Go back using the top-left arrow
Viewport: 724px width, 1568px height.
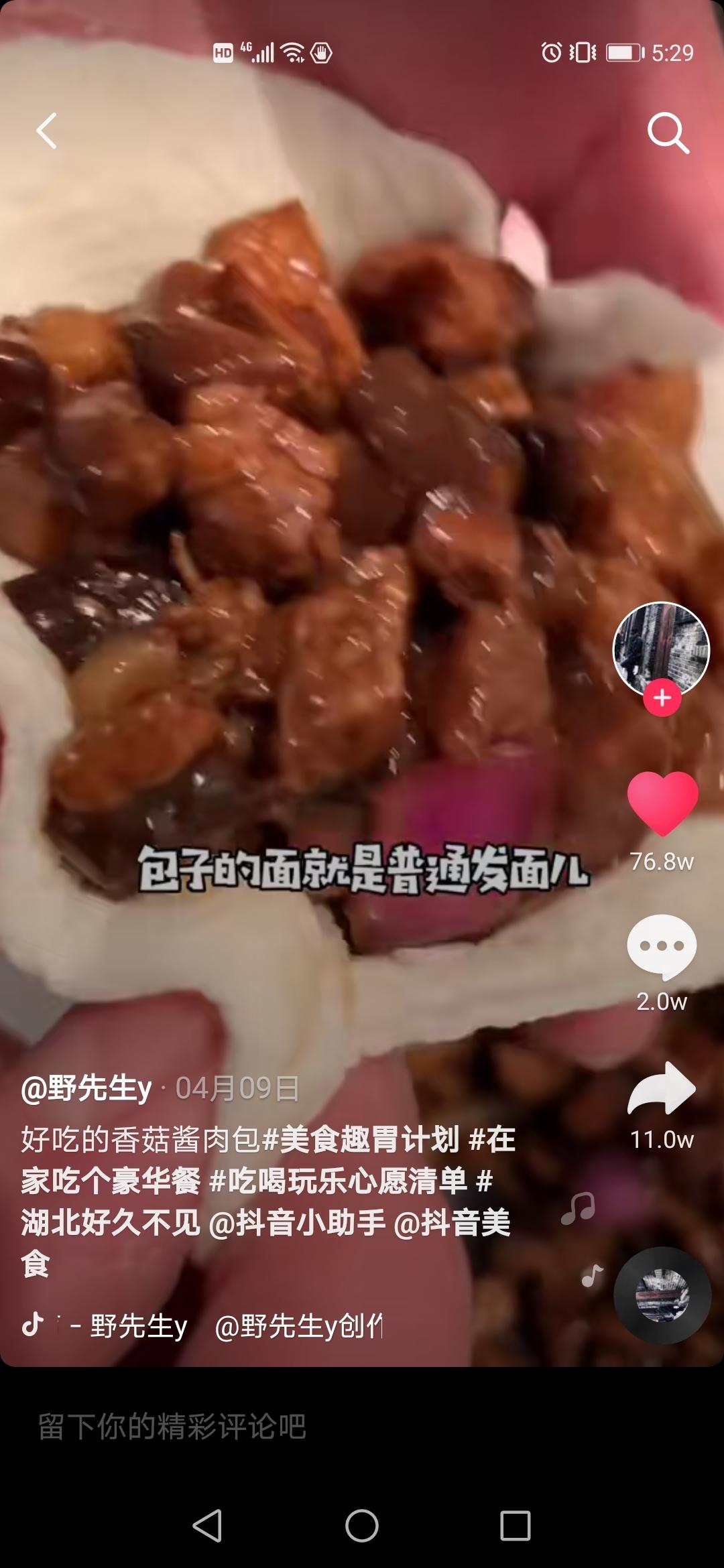(x=47, y=130)
